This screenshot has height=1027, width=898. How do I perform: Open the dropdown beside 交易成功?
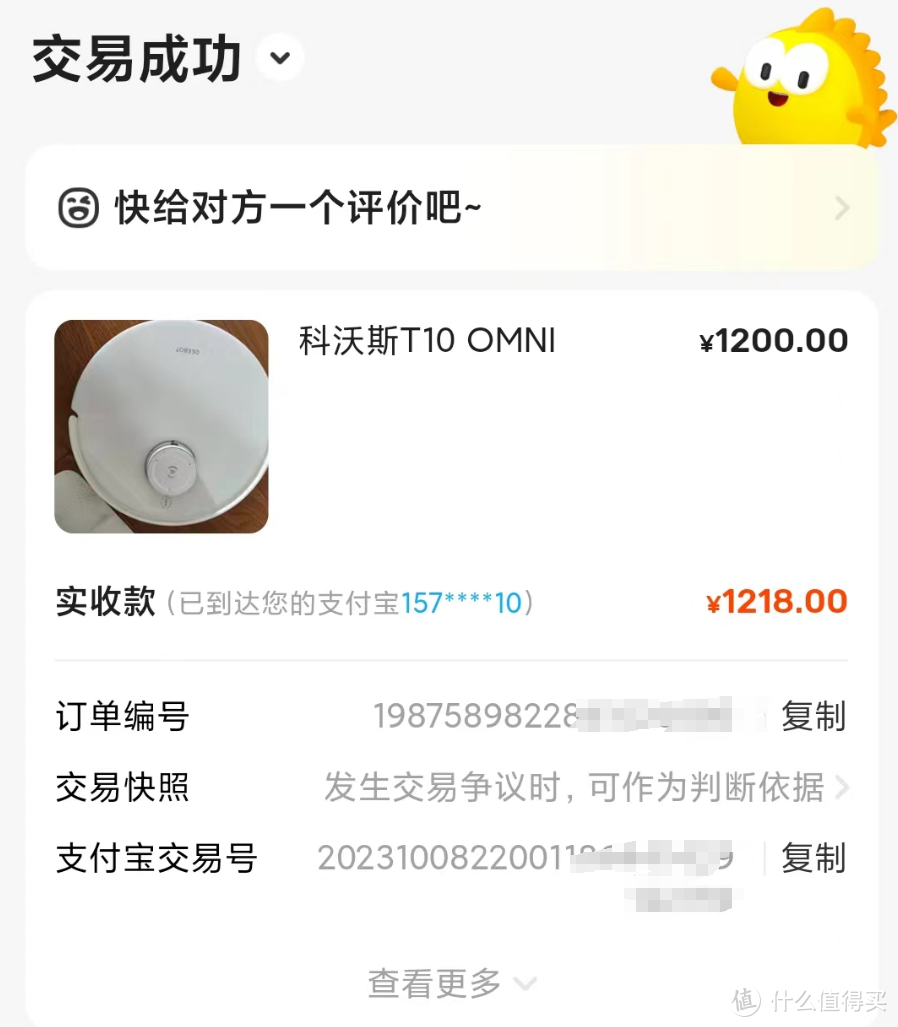(x=280, y=58)
